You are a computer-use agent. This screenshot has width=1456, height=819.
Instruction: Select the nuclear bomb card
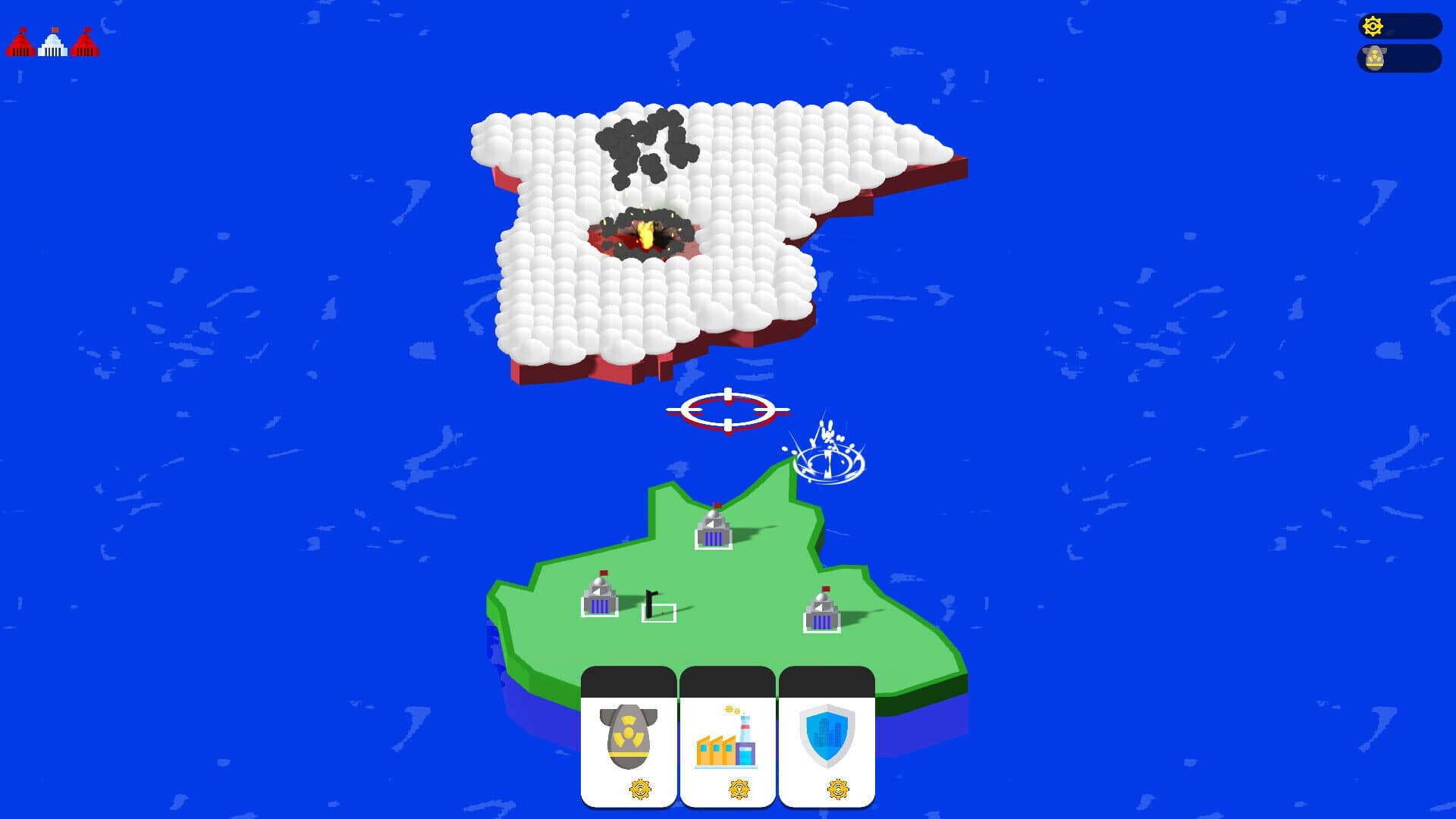pos(629,737)
